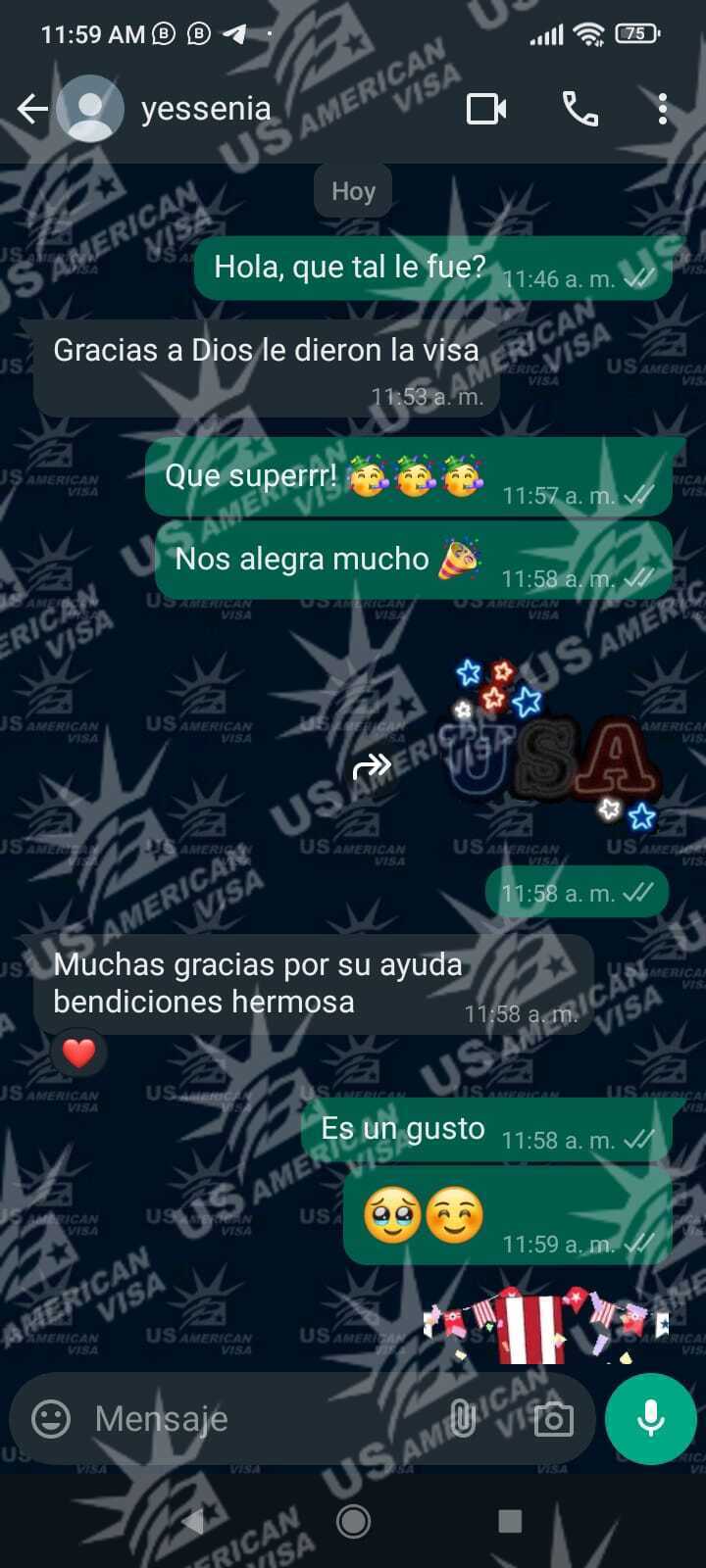706x1568 pixels.
Task: Open yessenia's profile photo
Action: pos(90,109)
